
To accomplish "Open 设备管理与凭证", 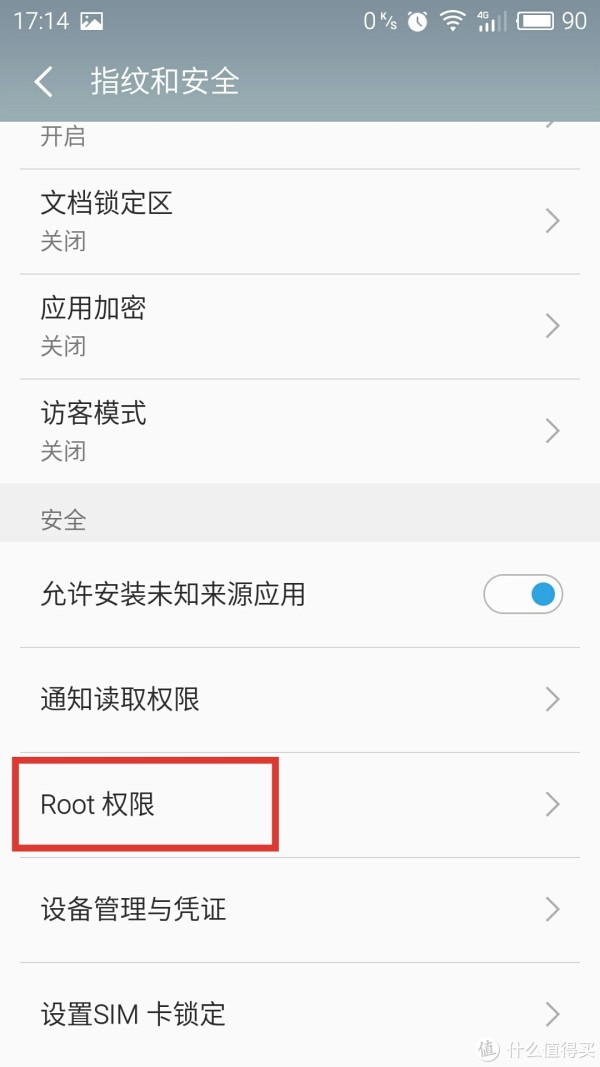I will pos(300,910).
